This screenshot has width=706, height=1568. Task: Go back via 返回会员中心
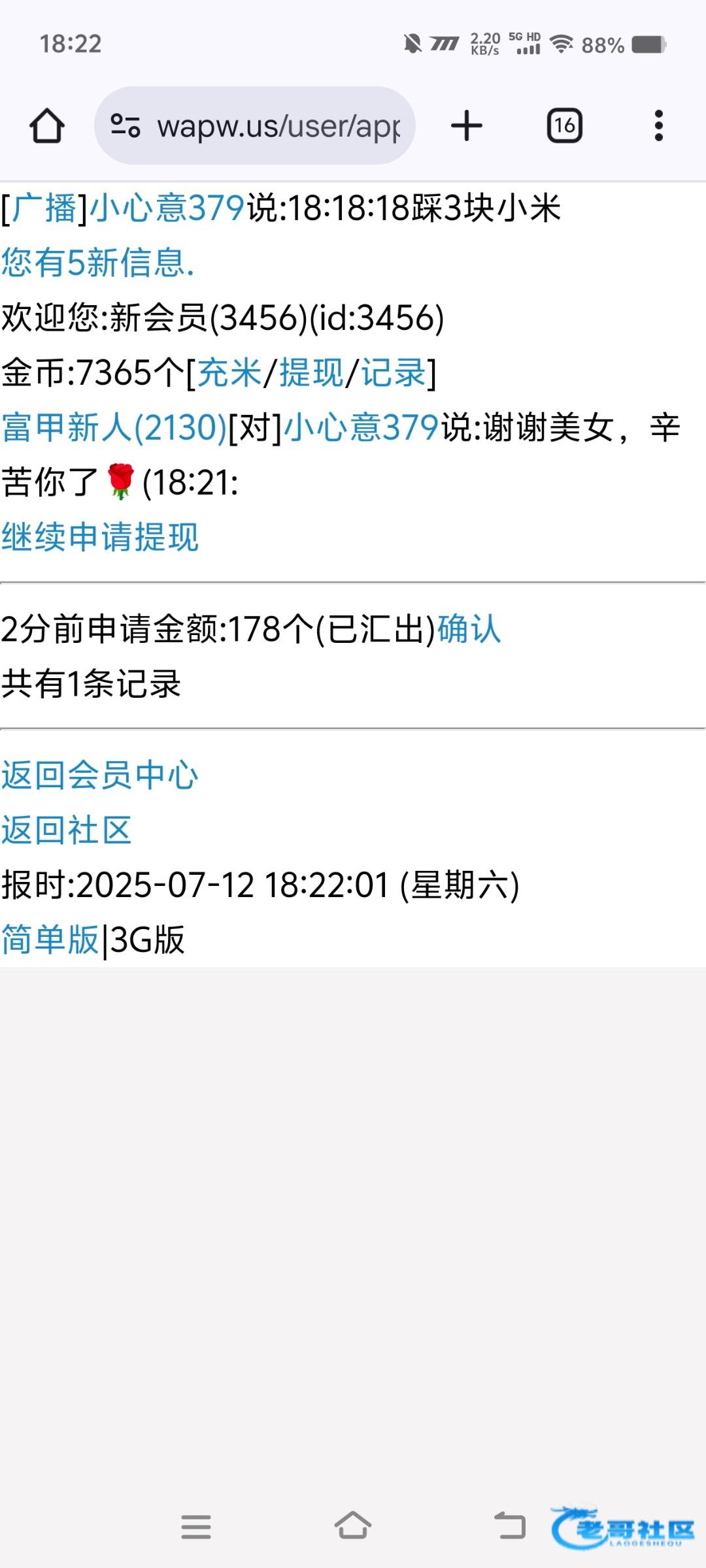[x=100, y=776]
